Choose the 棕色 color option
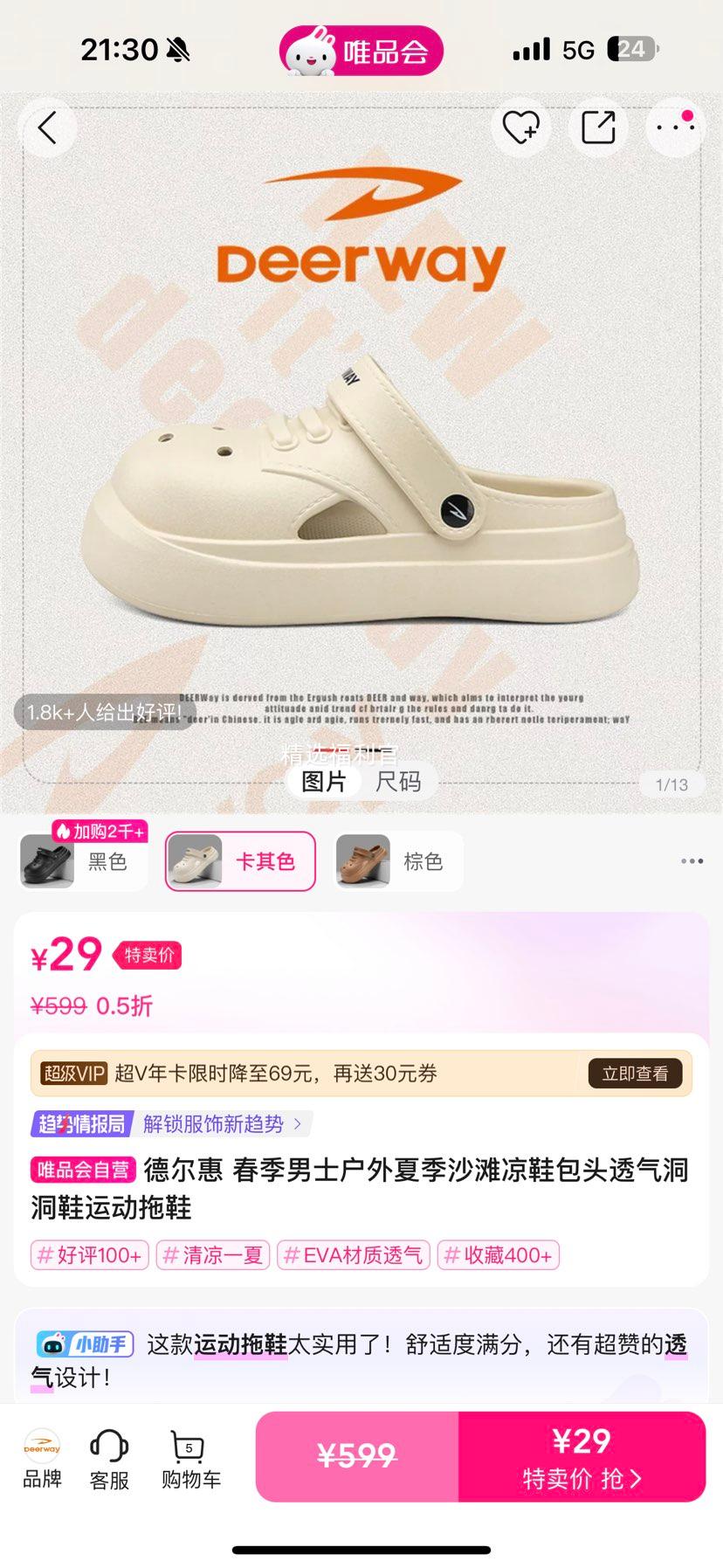 (400, 861)
